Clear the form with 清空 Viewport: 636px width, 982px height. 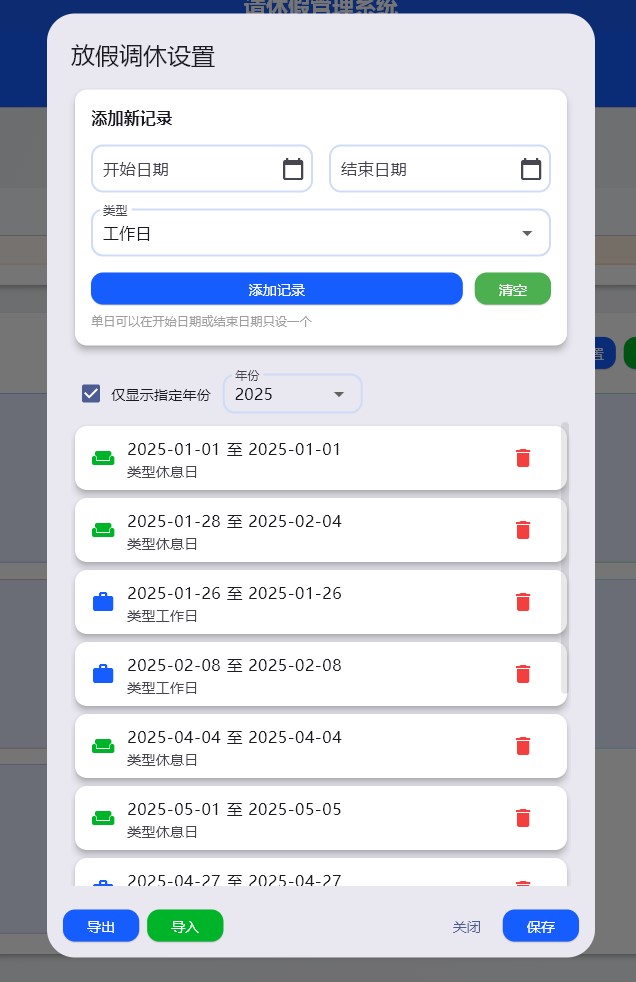tap(512, 290)
